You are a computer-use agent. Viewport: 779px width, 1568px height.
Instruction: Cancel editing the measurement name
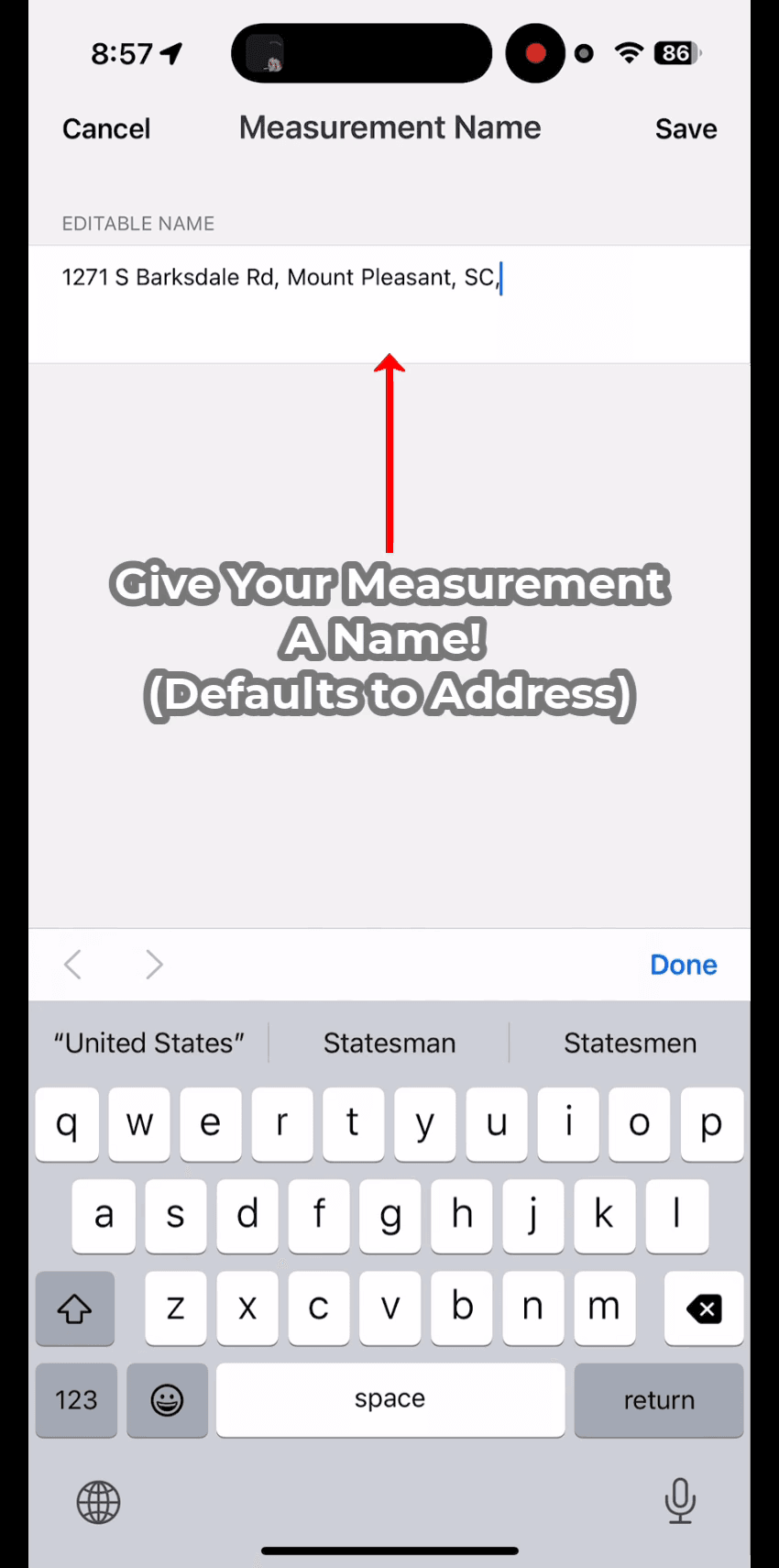106,128
